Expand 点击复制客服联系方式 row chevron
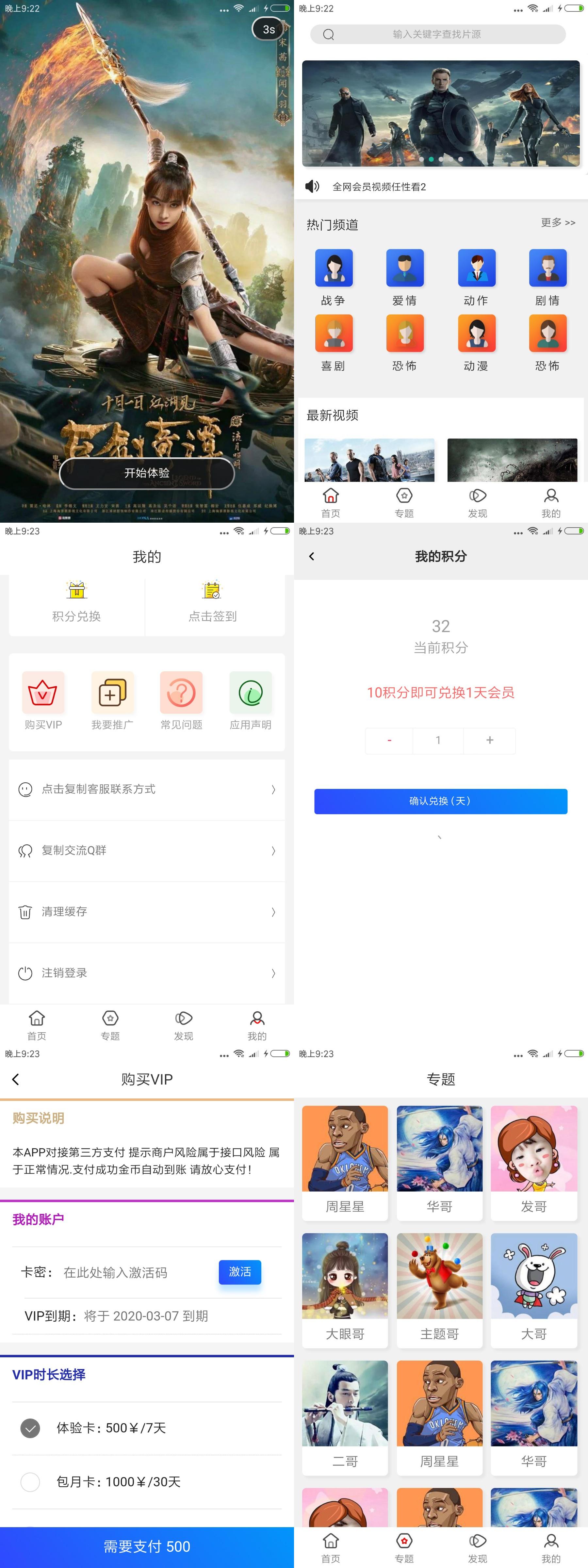This screenshot has width=588, height=1568. (x=273, y=790)
